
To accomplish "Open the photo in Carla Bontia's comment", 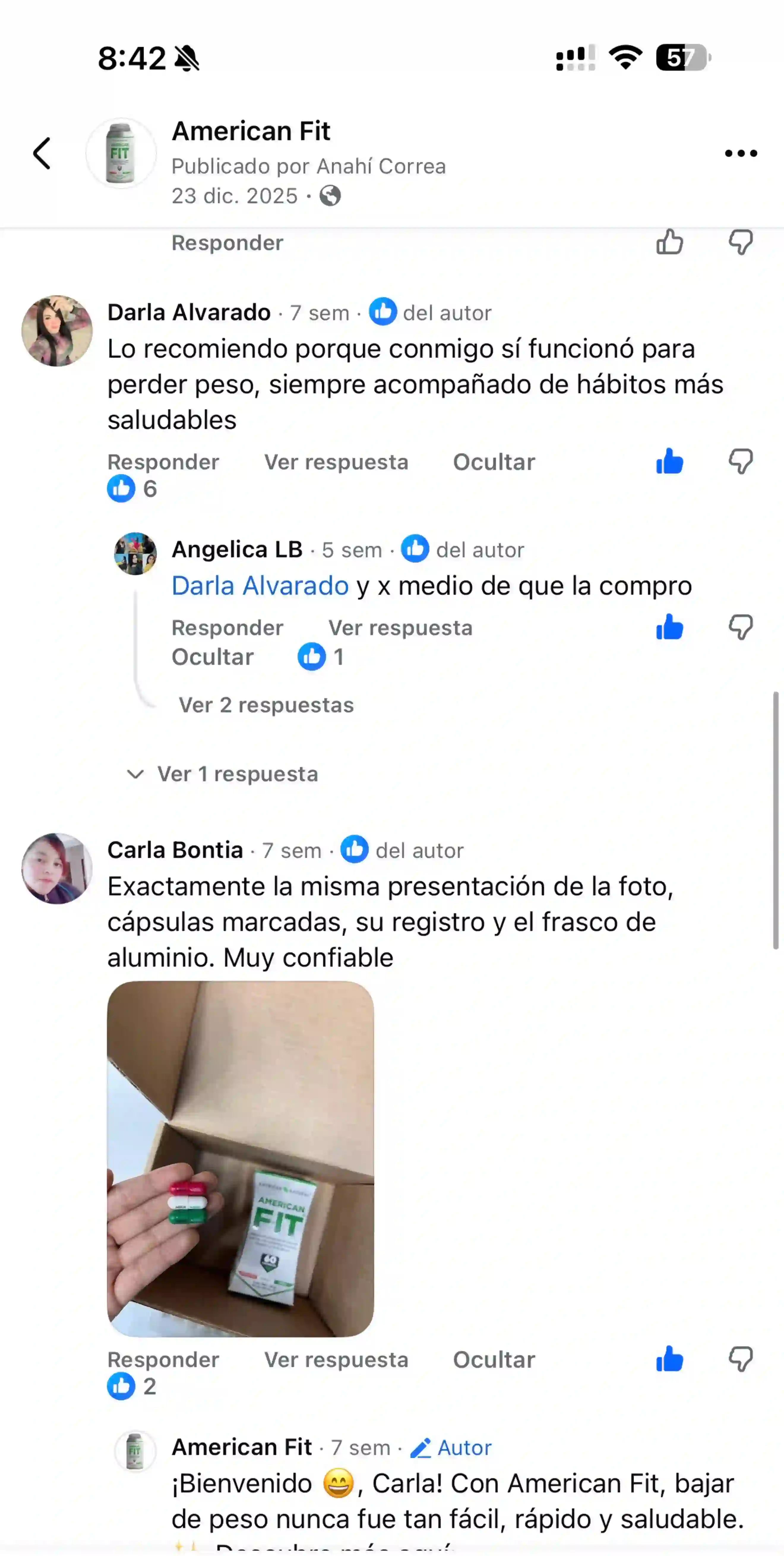I will tap(240, 1159).
